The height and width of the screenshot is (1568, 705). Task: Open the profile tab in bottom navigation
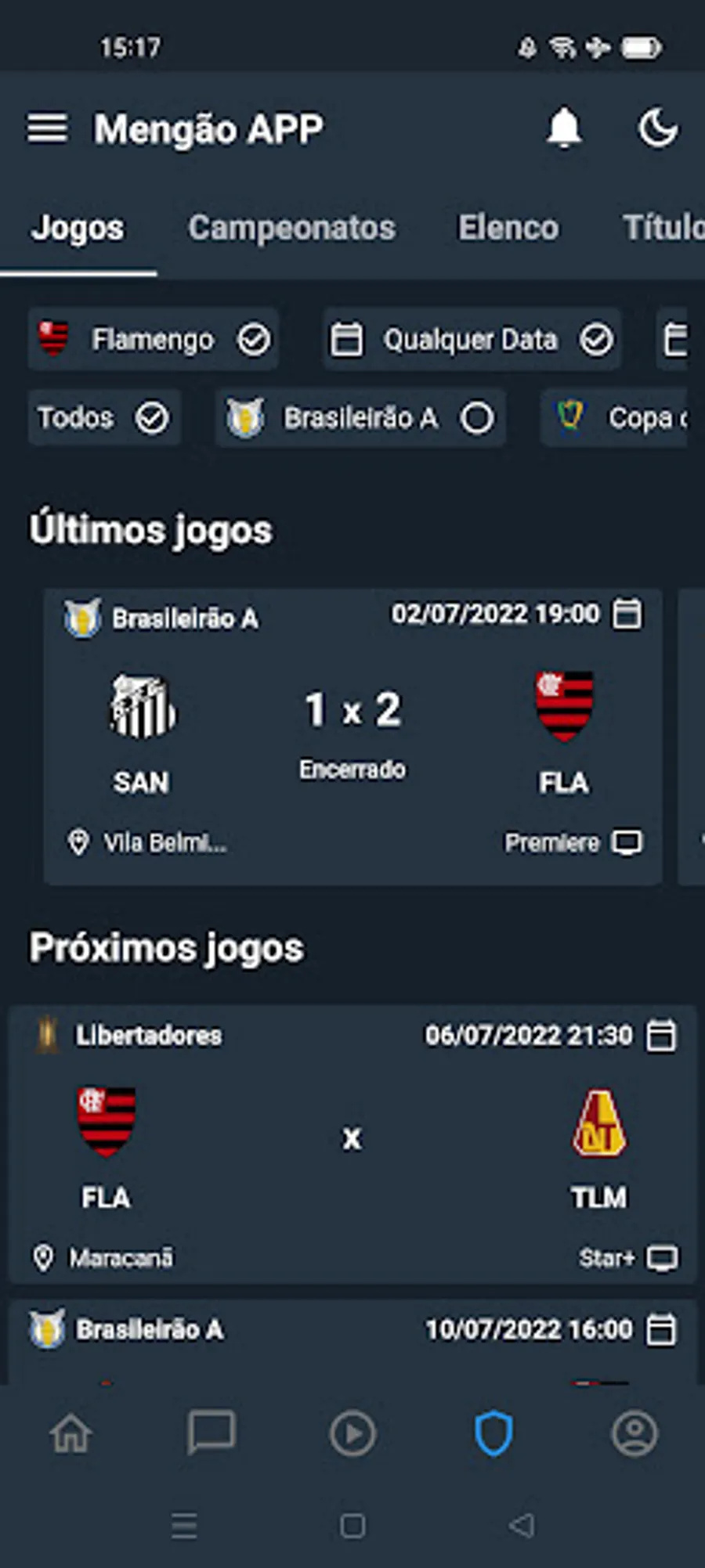coord(634,1433)
